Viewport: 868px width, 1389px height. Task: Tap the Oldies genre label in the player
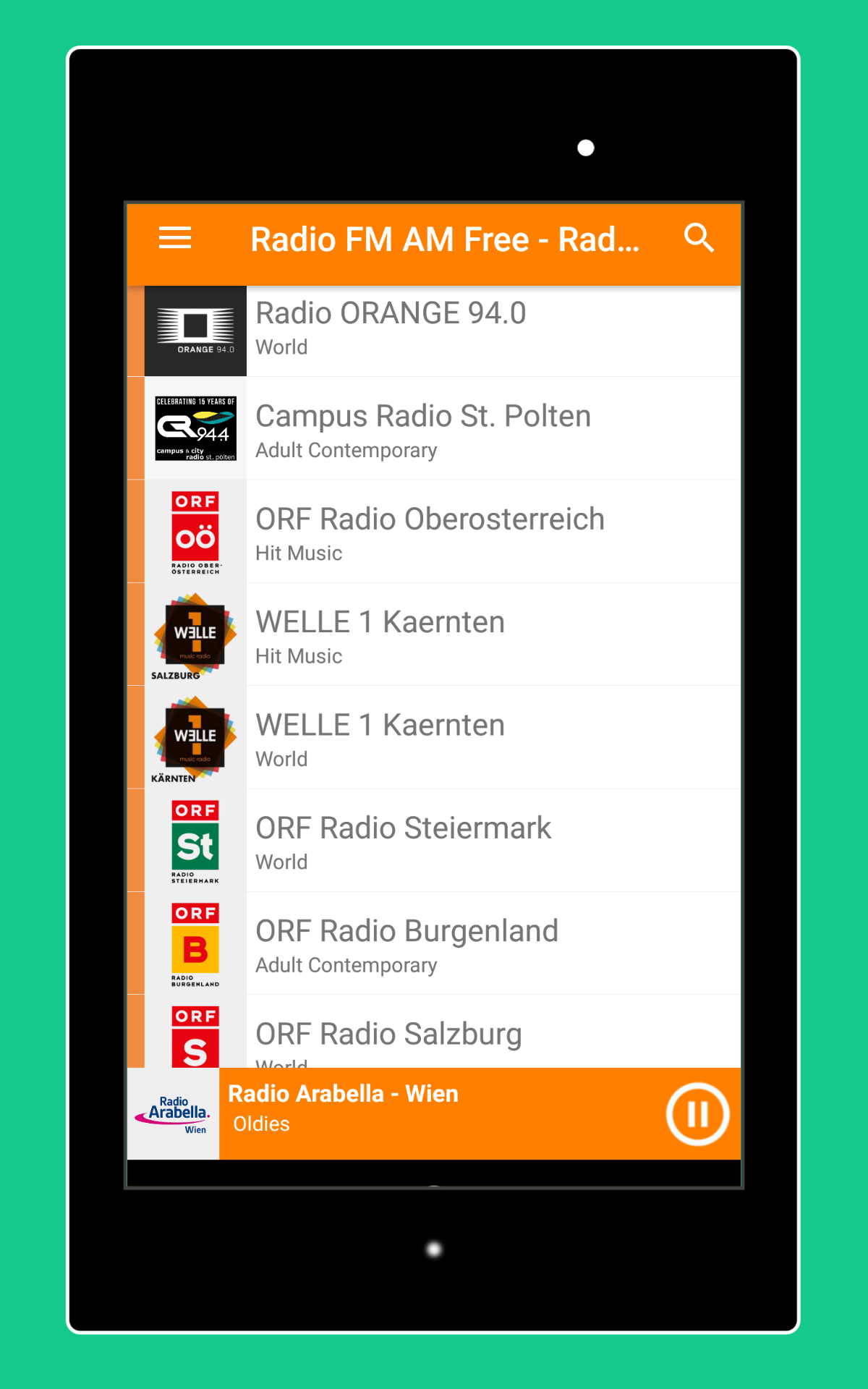(261, 1124)
